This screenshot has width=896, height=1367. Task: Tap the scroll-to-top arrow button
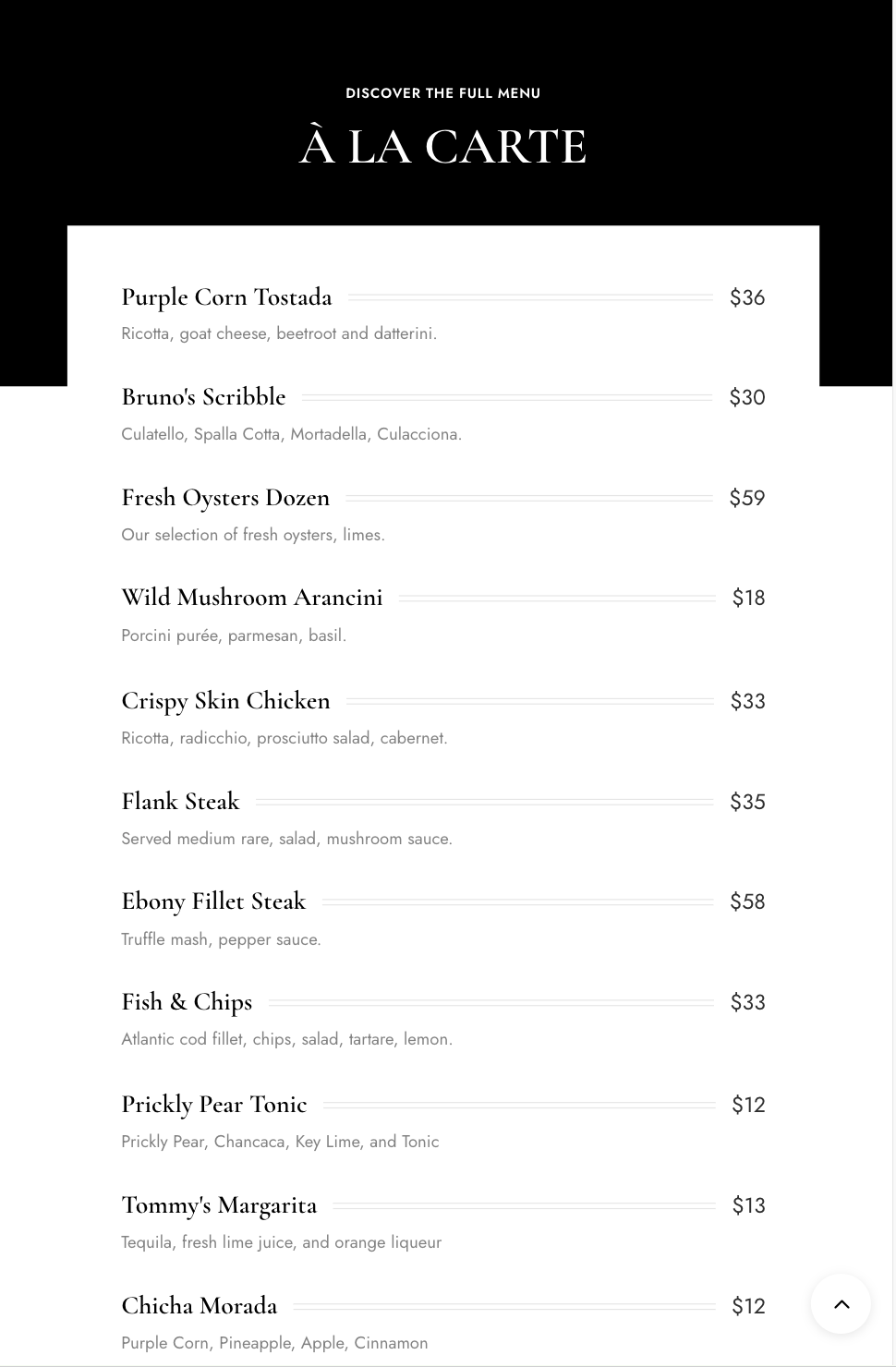coord(841,1304)
